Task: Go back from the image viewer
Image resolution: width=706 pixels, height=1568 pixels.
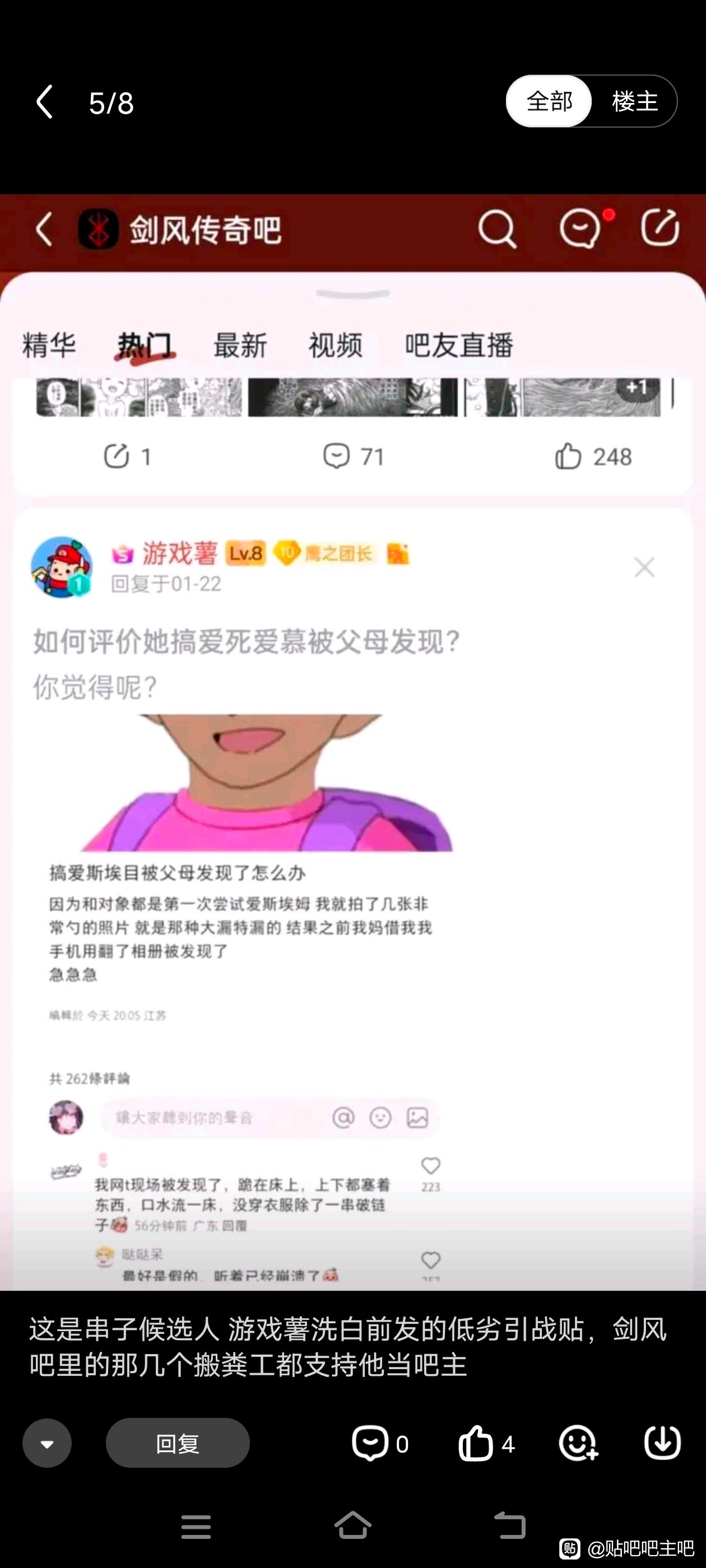Action: click(45, 102)
